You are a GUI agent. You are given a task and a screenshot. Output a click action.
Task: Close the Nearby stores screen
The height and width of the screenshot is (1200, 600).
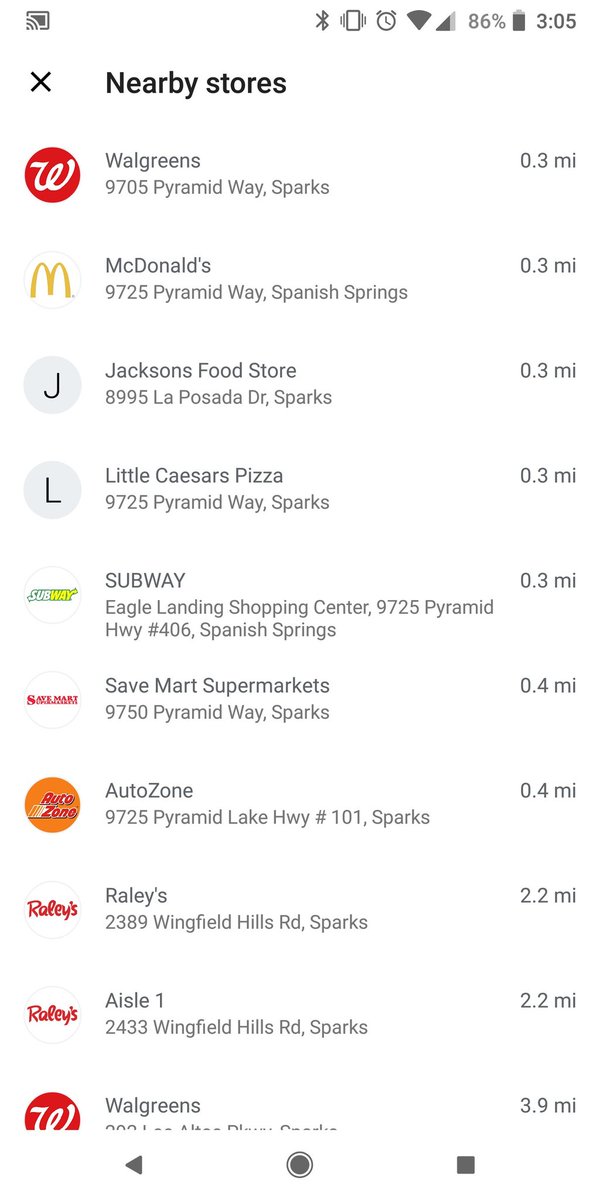41,82
